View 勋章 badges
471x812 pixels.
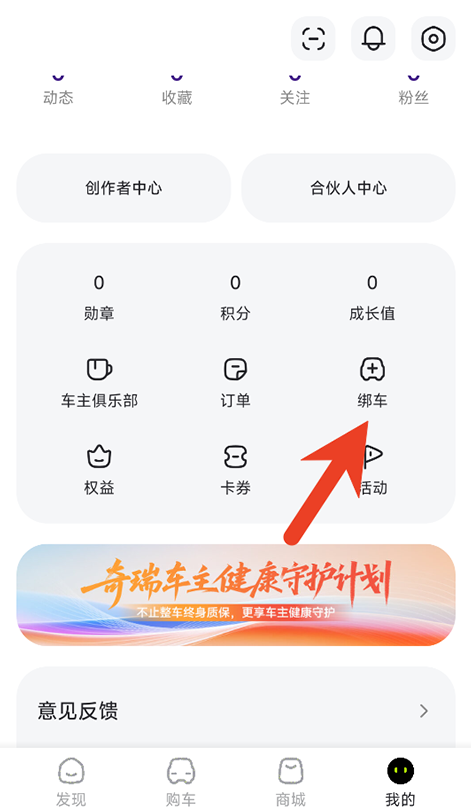pyautogui.click(x=99, y=298)
